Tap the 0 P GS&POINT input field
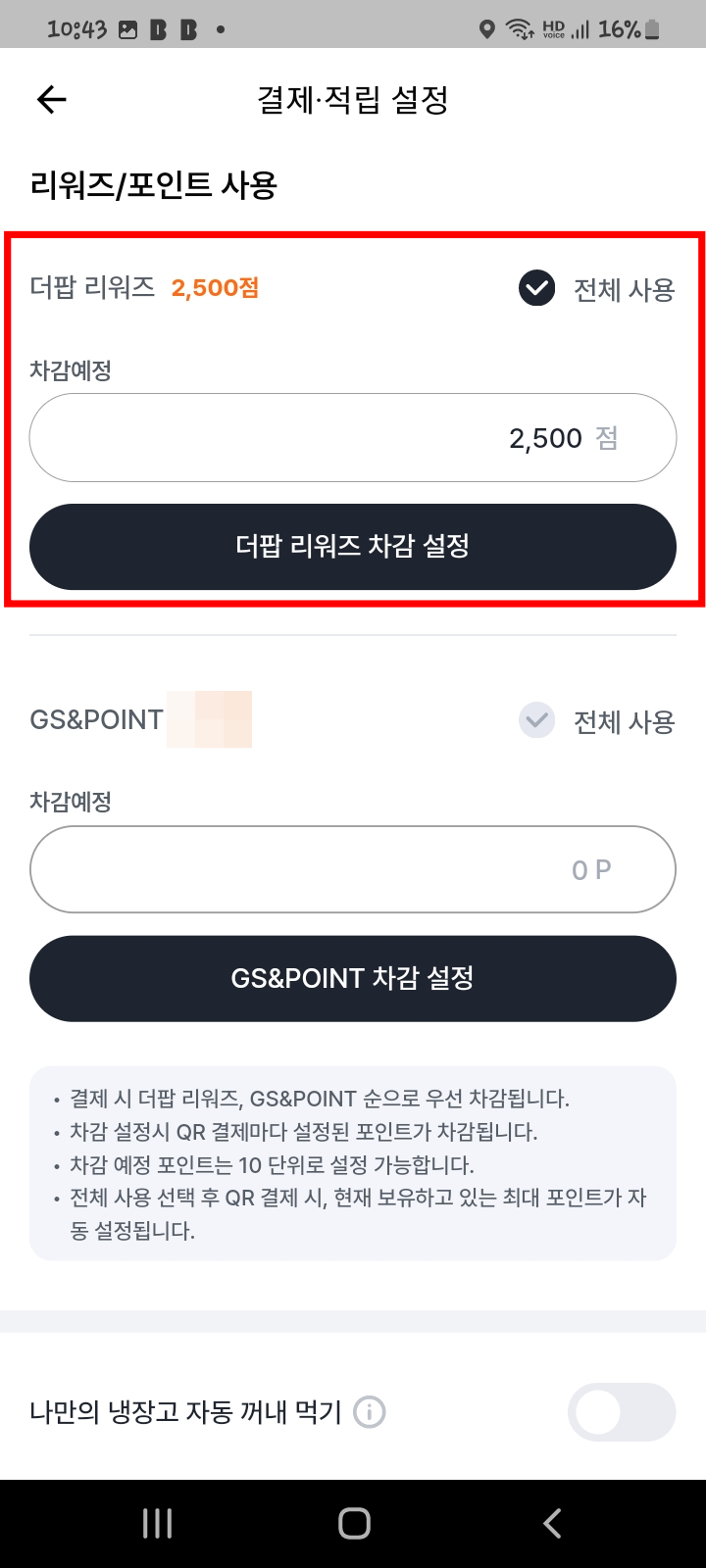This screenshot has height=1568, width=706. [353, 868]
